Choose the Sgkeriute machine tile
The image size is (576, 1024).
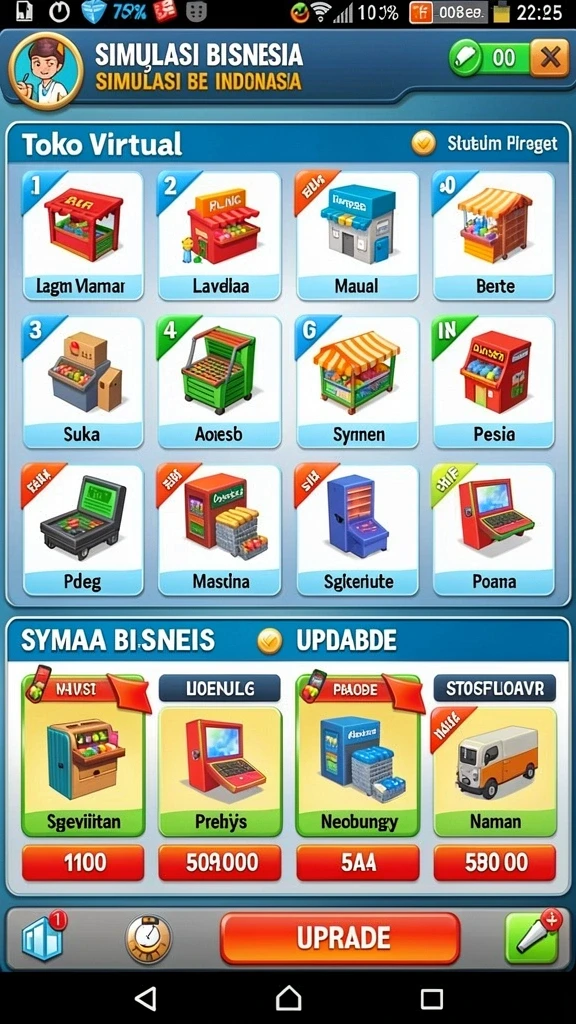point(357,530)
